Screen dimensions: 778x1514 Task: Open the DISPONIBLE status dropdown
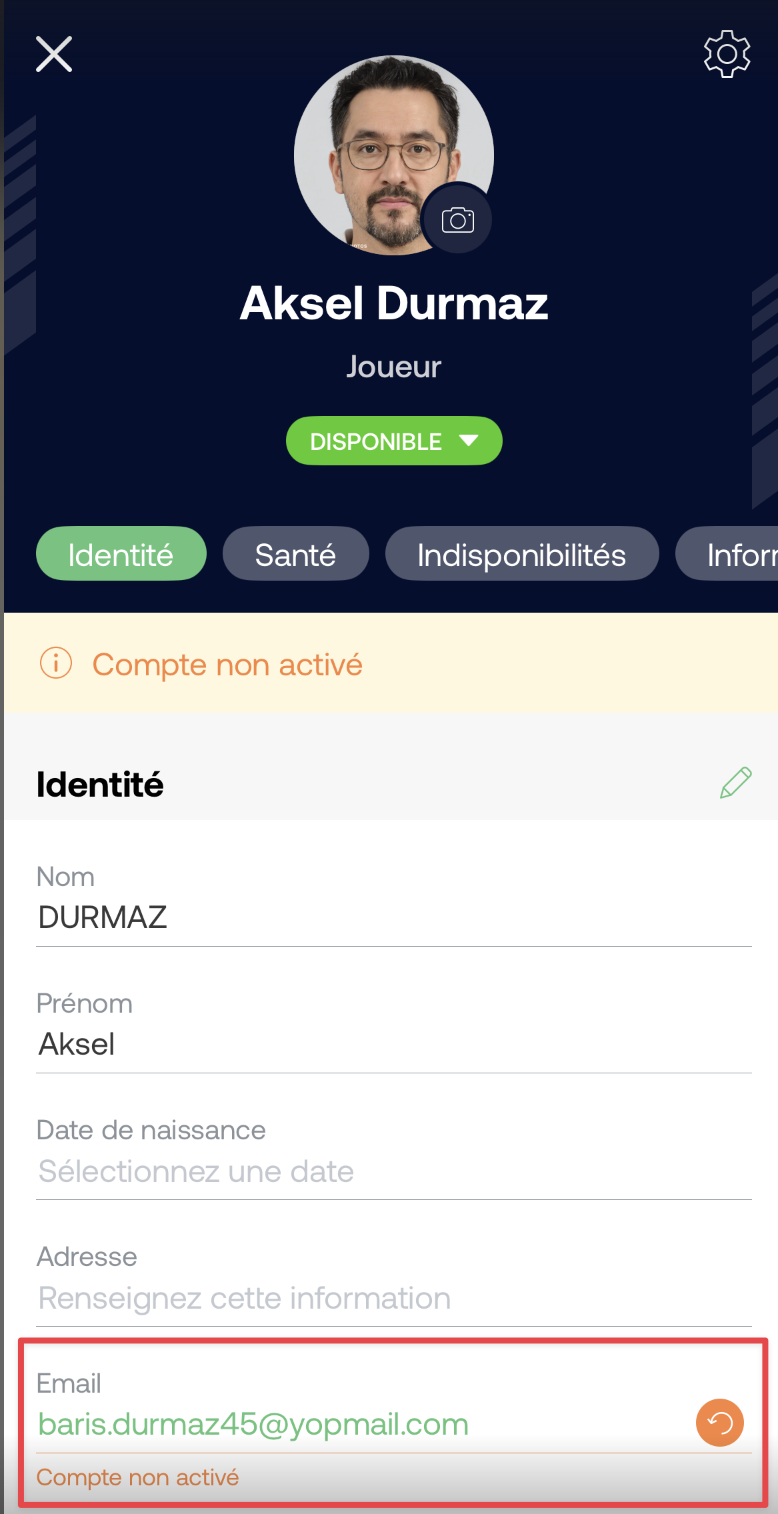pyautogui.click(x=394, y=441)
